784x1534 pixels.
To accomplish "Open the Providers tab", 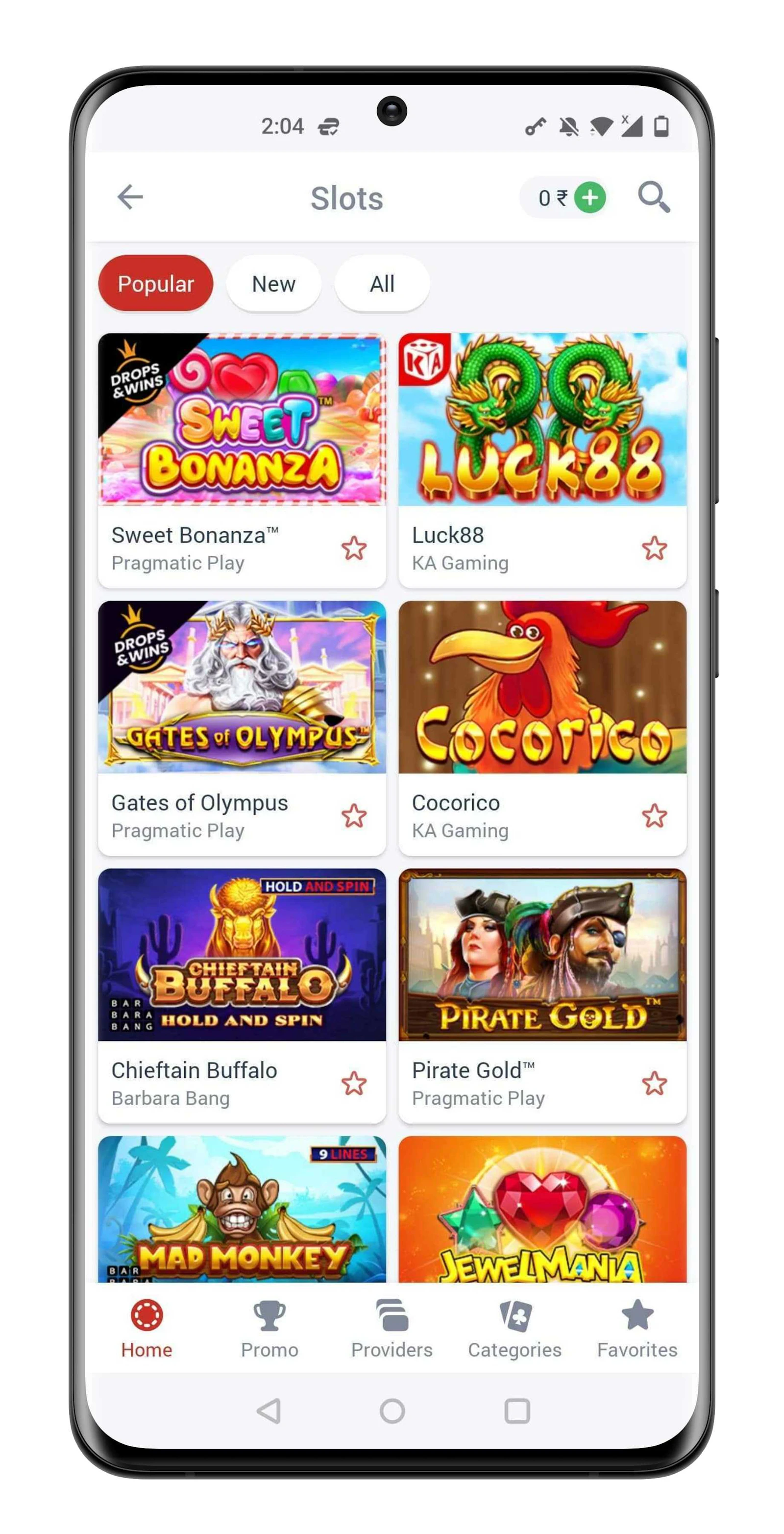I will pos(392,1329).
